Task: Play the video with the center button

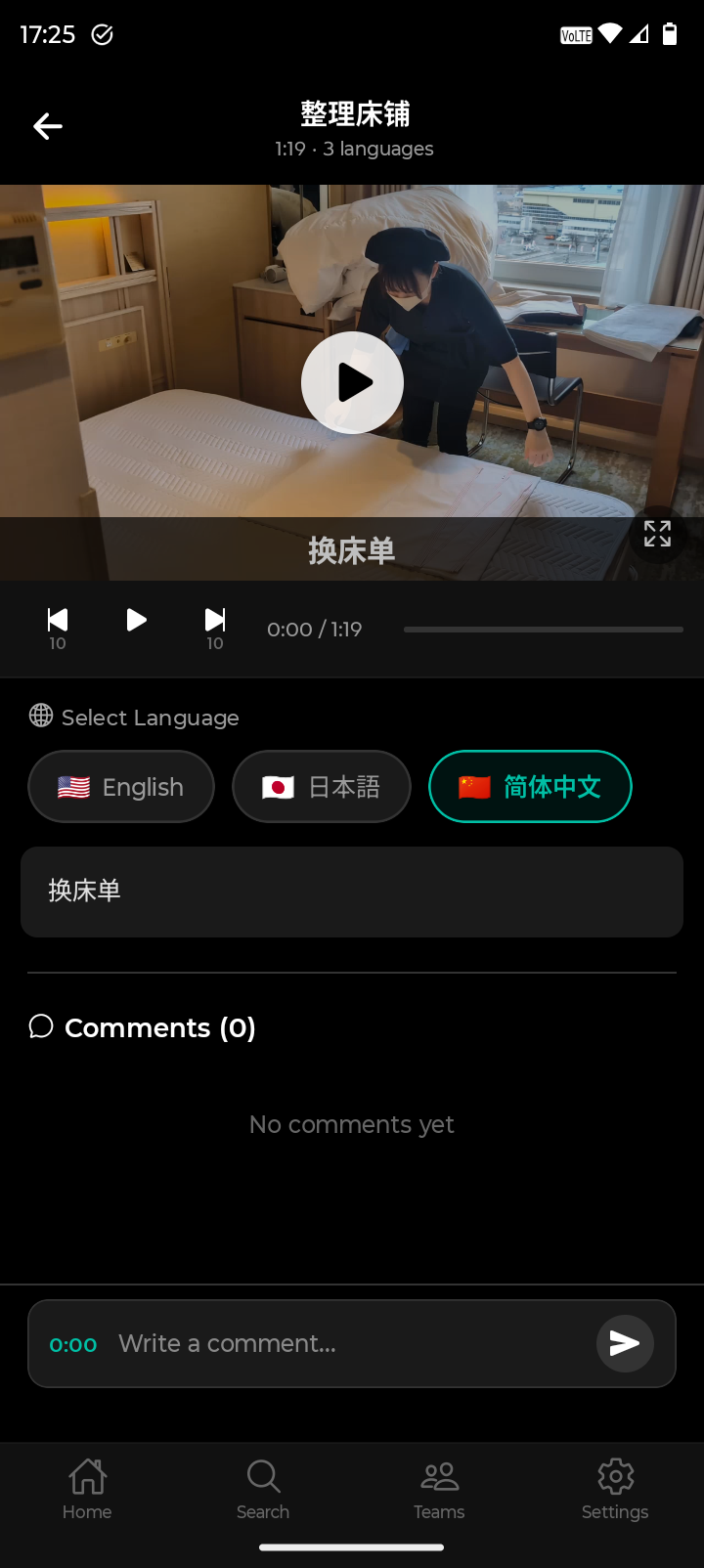Action: point(352,382)
